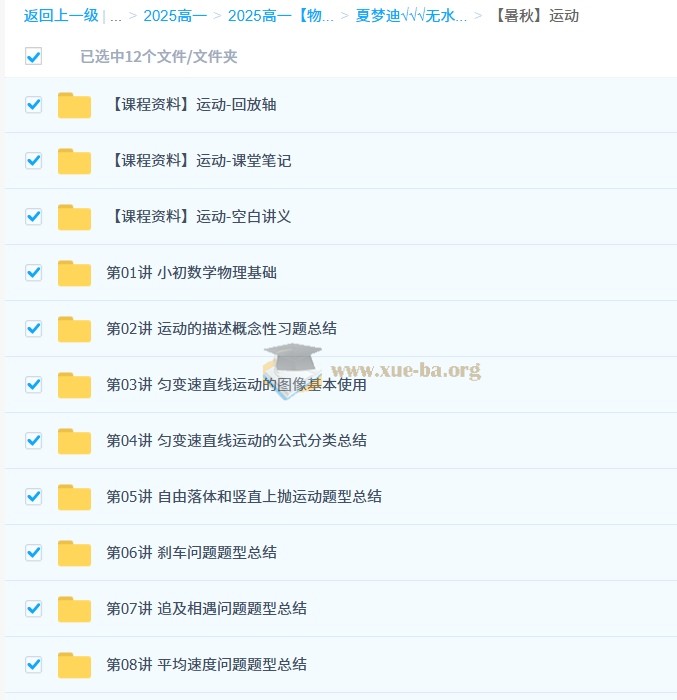Image resolution: width=677 pixels, height=700 pixels.
Task: Open folder 【课程资料】运动-课堂笔记
Action: pos(201,160)
